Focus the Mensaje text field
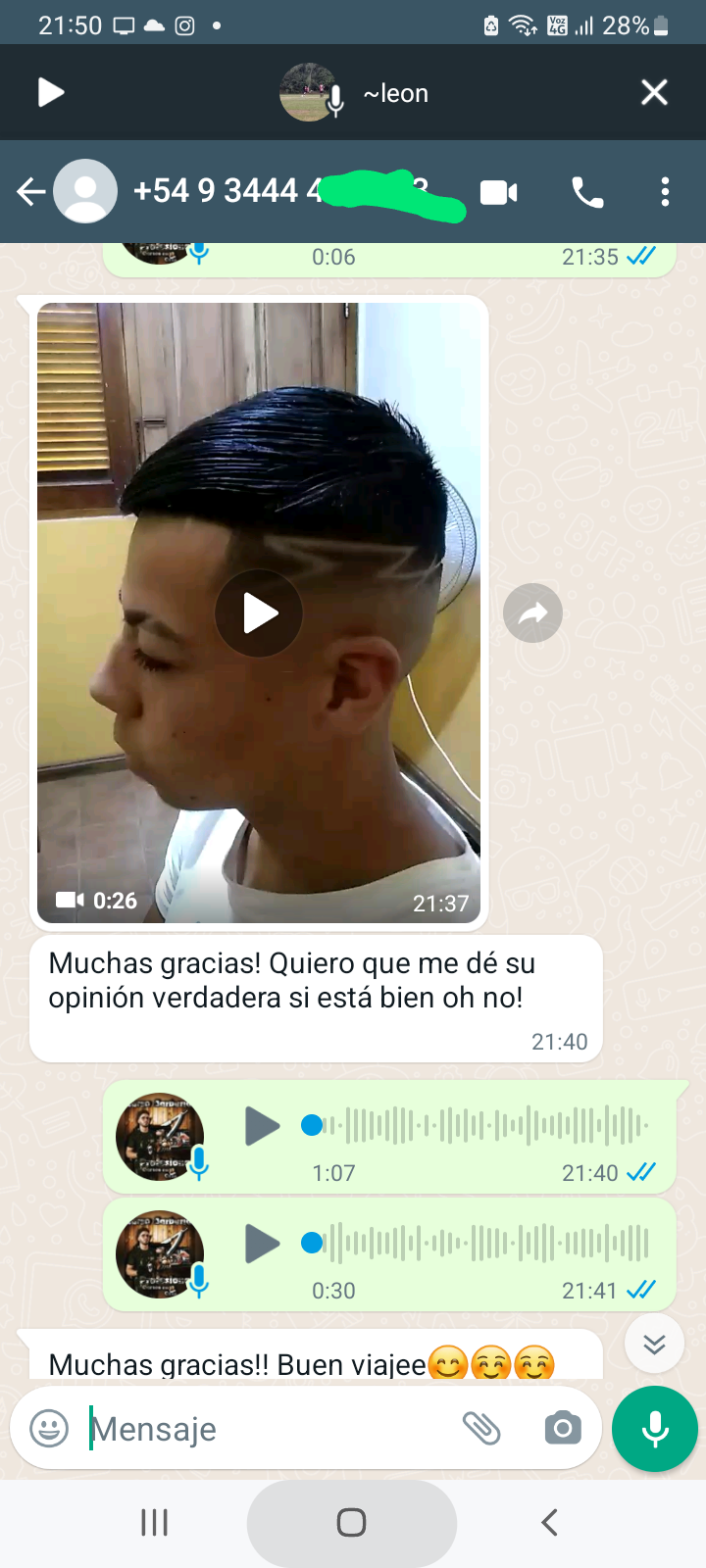Screen dimensions: 706x1568 [265, 1429]
